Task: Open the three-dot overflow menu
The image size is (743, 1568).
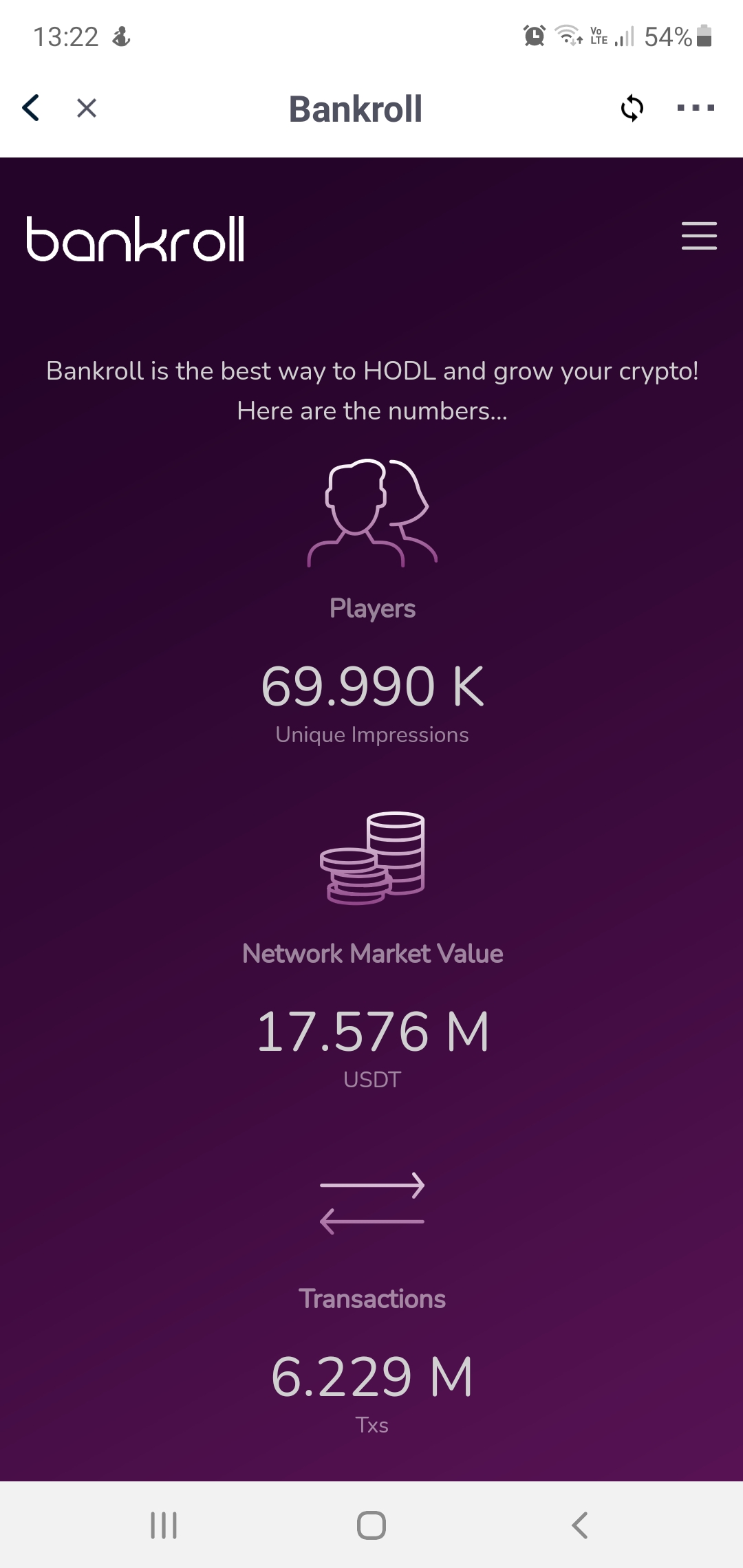Action: click(696, 108)
